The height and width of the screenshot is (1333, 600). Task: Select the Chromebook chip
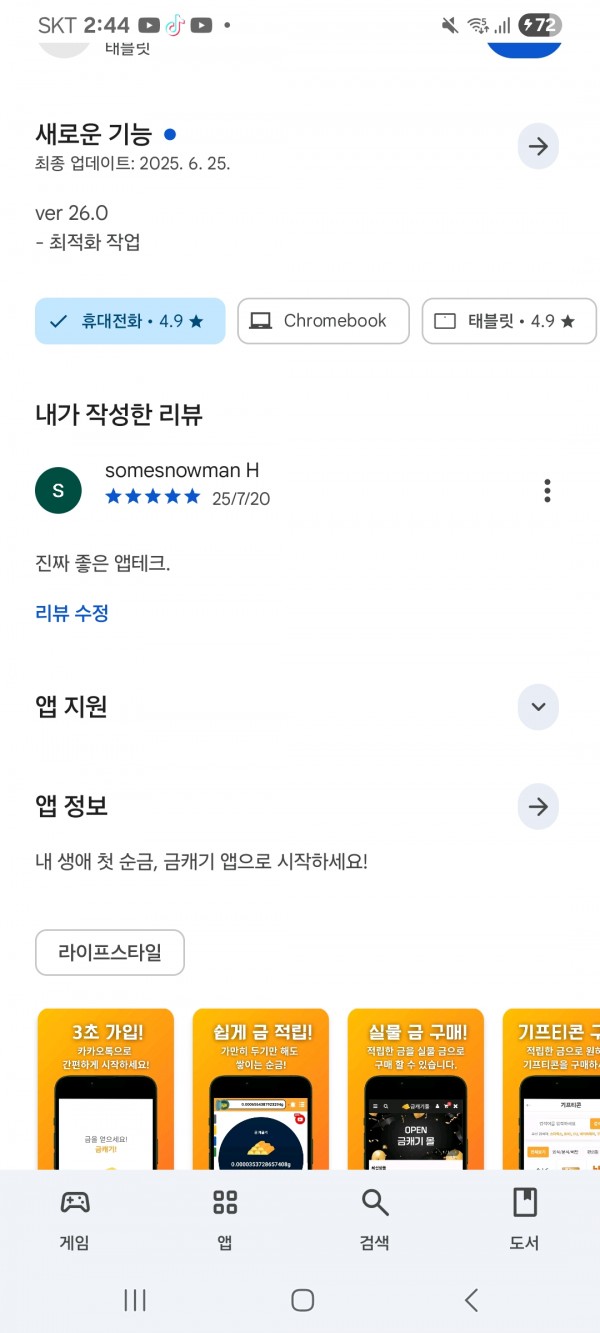[x=323, y=321]
